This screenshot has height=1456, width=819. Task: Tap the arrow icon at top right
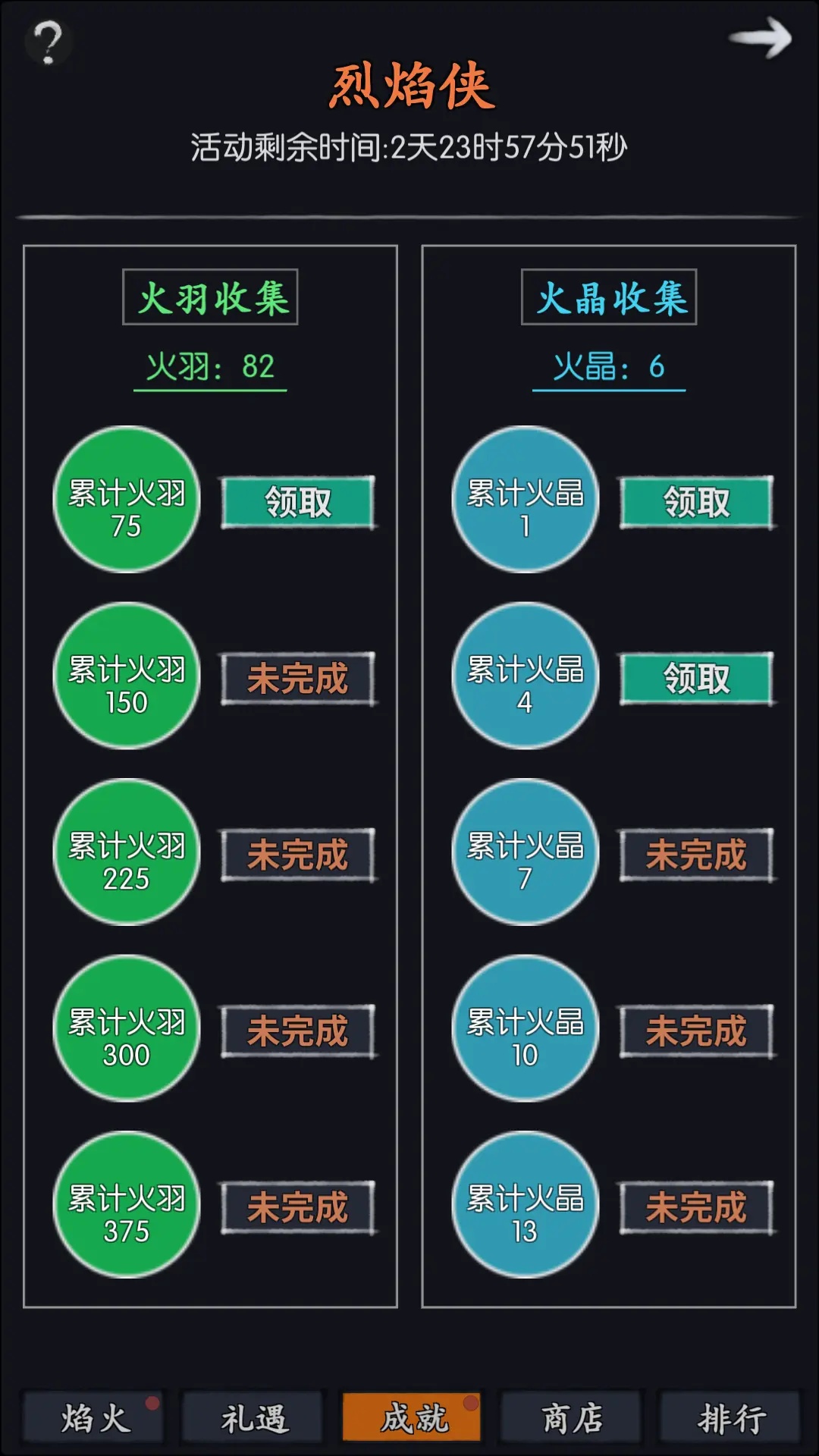[x=760, y=38]
